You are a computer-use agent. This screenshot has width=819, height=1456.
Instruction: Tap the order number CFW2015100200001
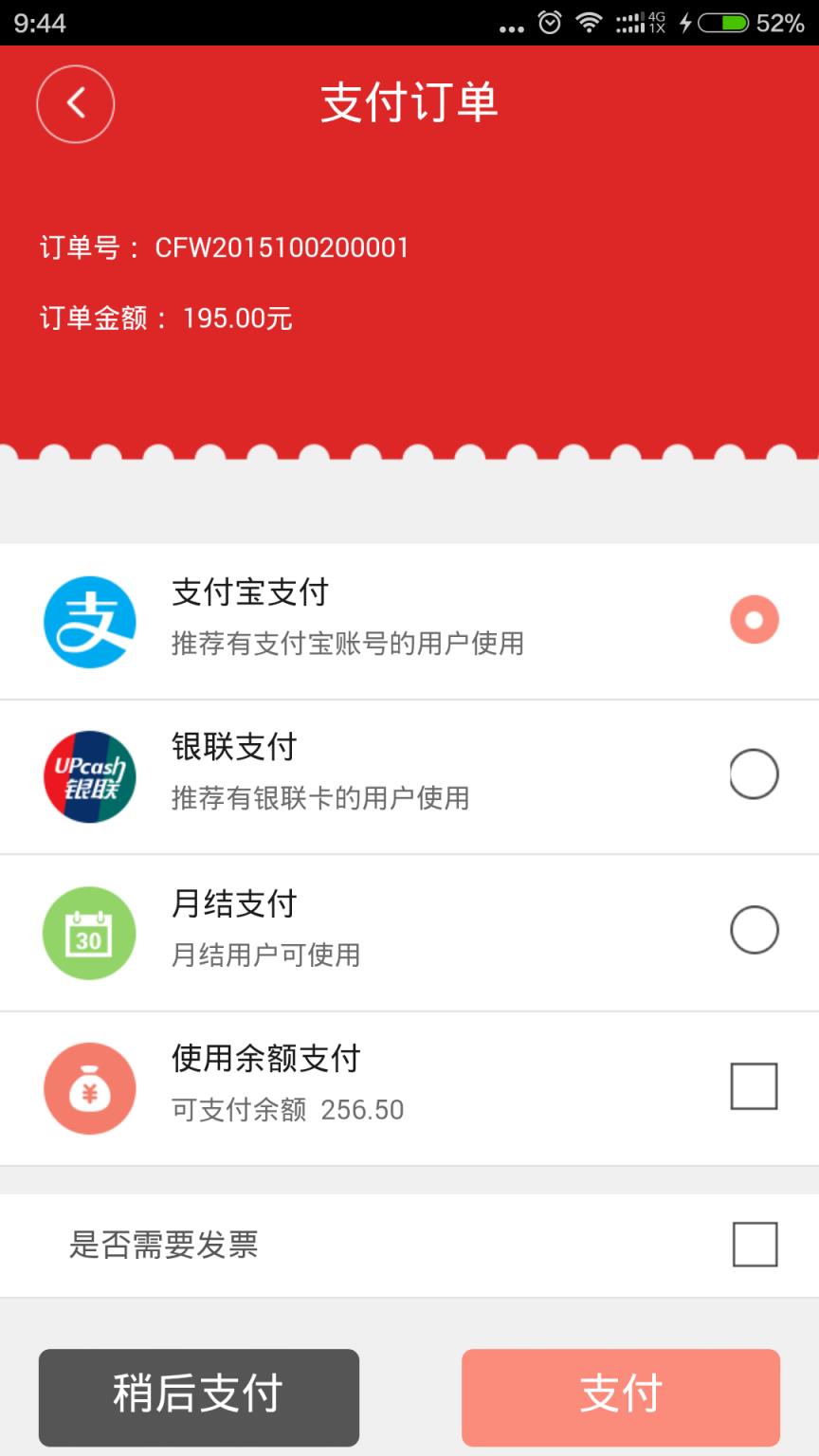click(x=282, y=246)
